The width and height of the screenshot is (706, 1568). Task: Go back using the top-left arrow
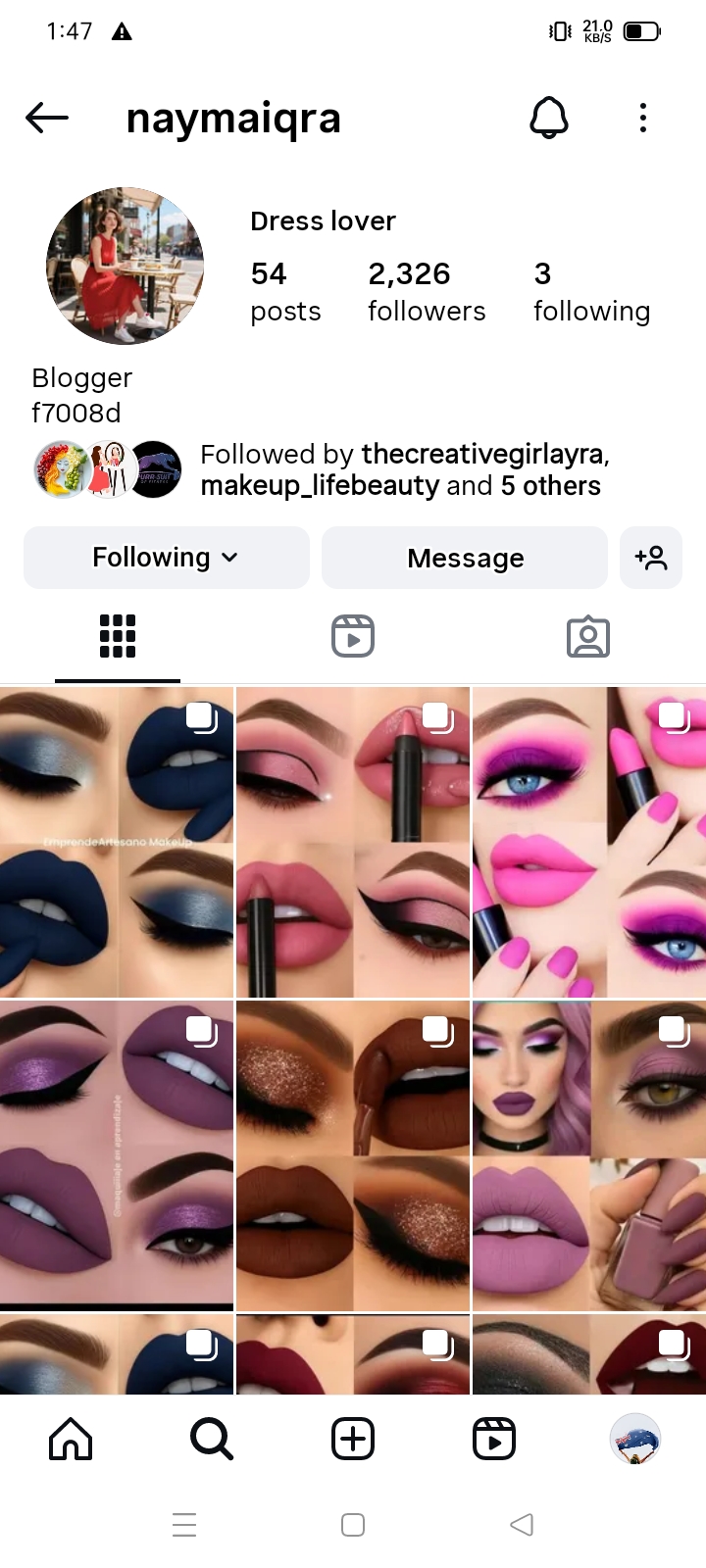pos(47,119)
